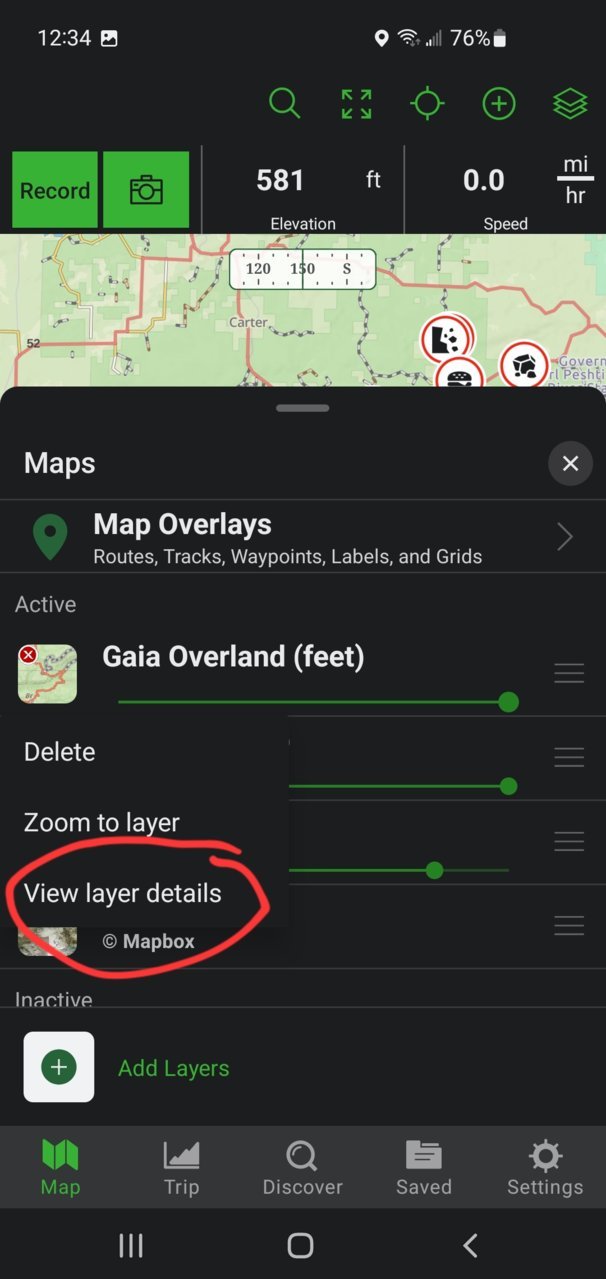606x1279 pixels.
Task: Select Delete in the popup menu
Action: (59, 752)
